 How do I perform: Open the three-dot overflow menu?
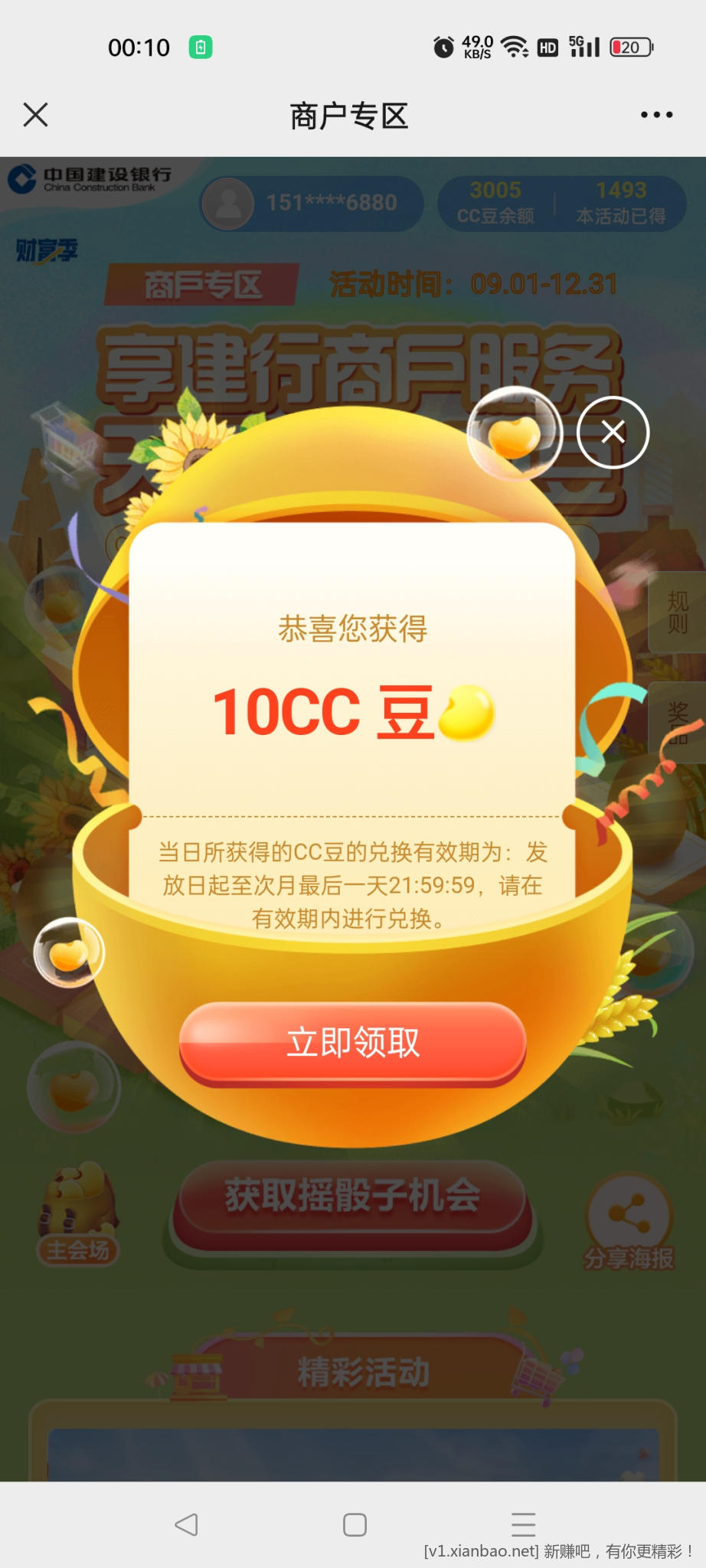pyautogui.click(x=656, y=115)
